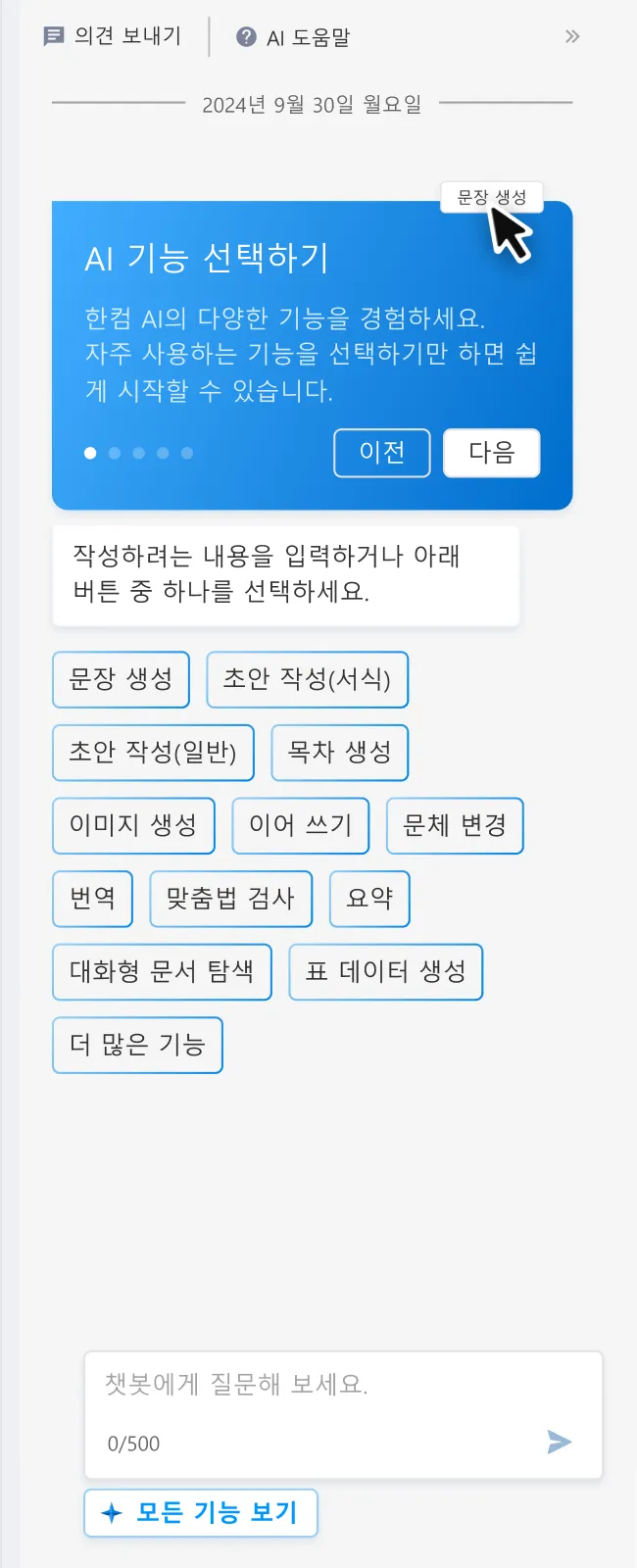637x1568 pixels.
Task: Select 목차 생성
Action: (x=339, y=753)
